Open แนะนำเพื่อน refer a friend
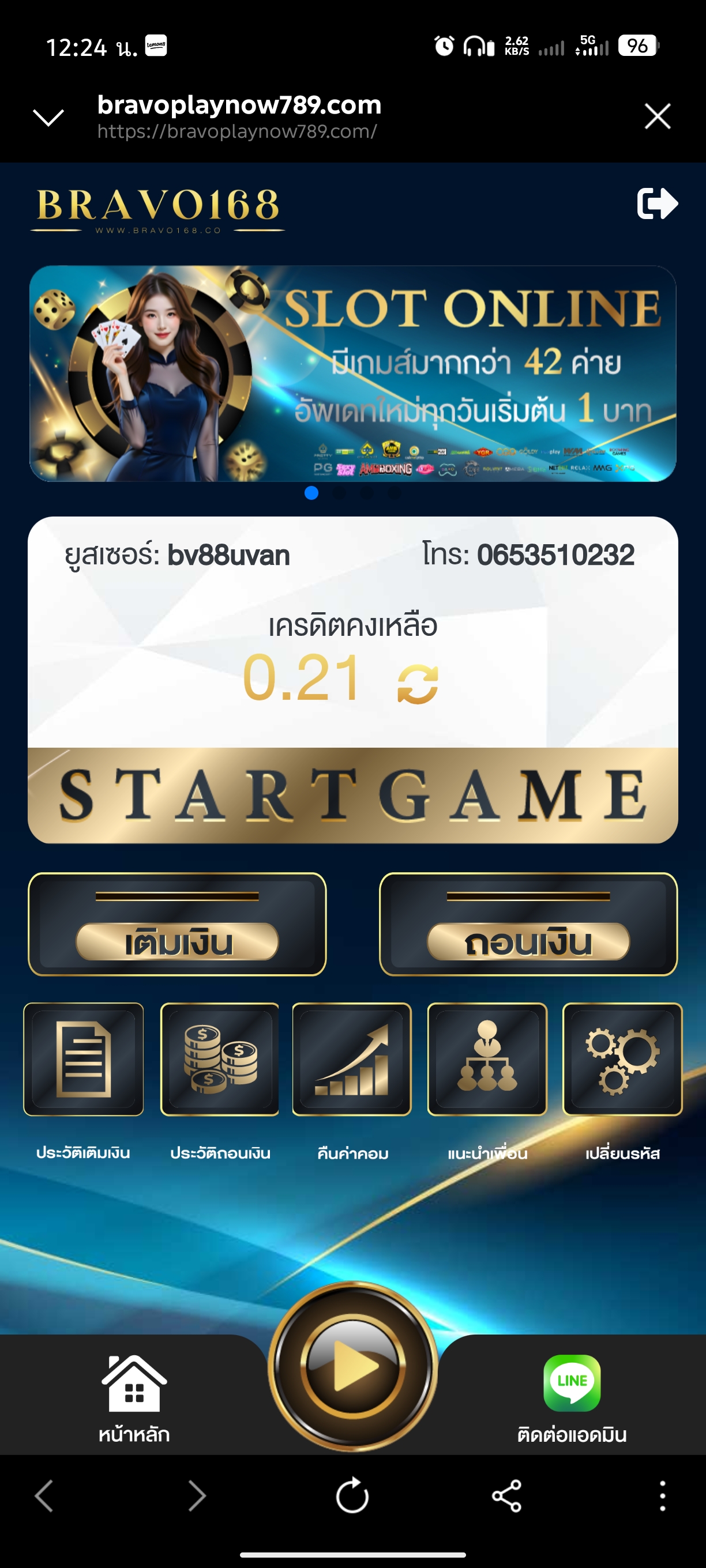 (487, 1059)
